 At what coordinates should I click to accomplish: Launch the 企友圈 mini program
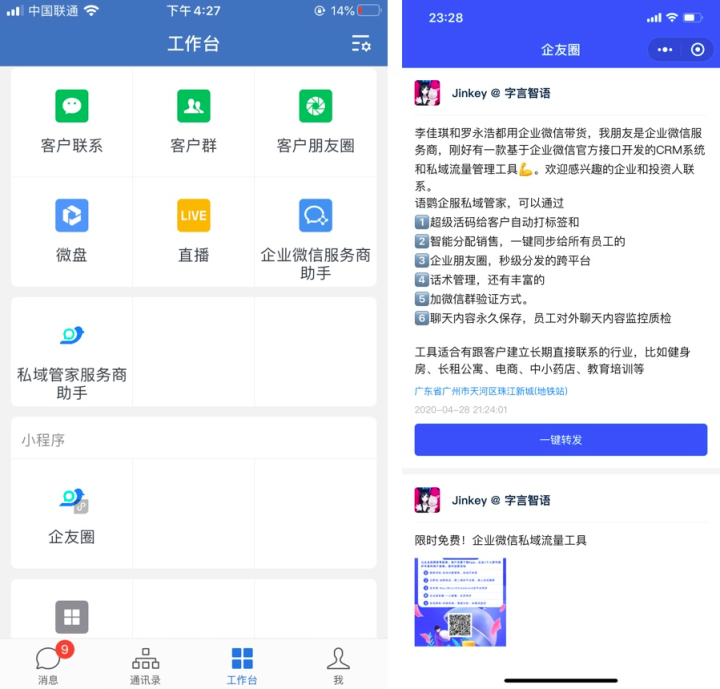point(72,513)
